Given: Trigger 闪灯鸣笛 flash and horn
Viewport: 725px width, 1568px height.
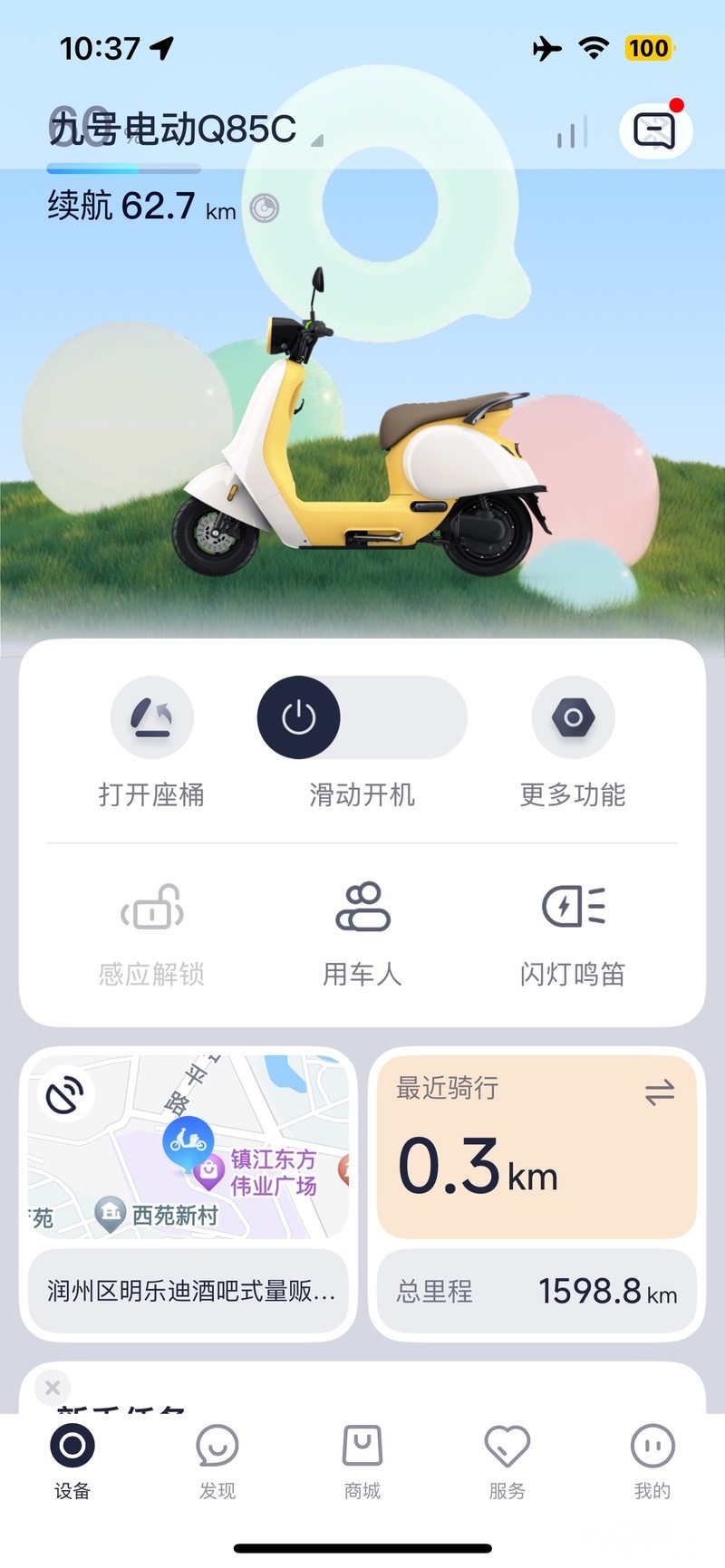Looking at the screenshot, I should coord(573,908).
